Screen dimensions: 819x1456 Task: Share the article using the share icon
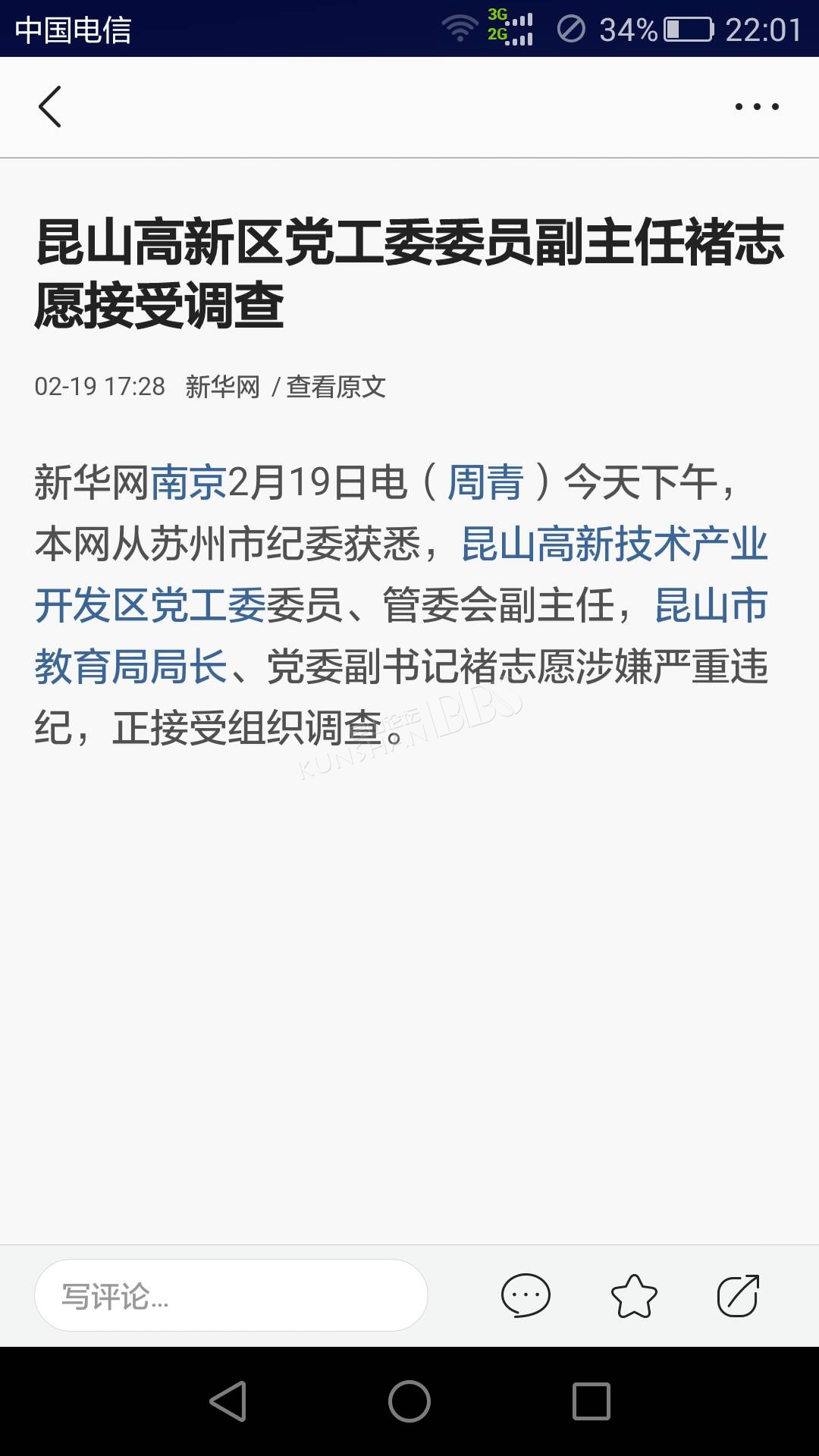click(739, 1295)
